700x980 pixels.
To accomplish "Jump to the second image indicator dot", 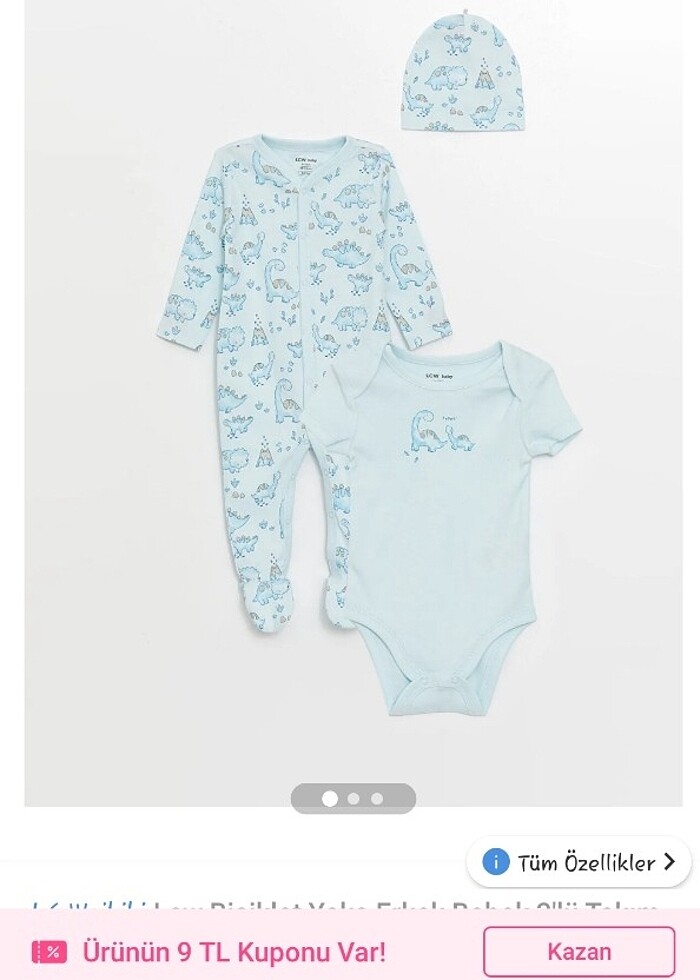I will click(353, 799).
